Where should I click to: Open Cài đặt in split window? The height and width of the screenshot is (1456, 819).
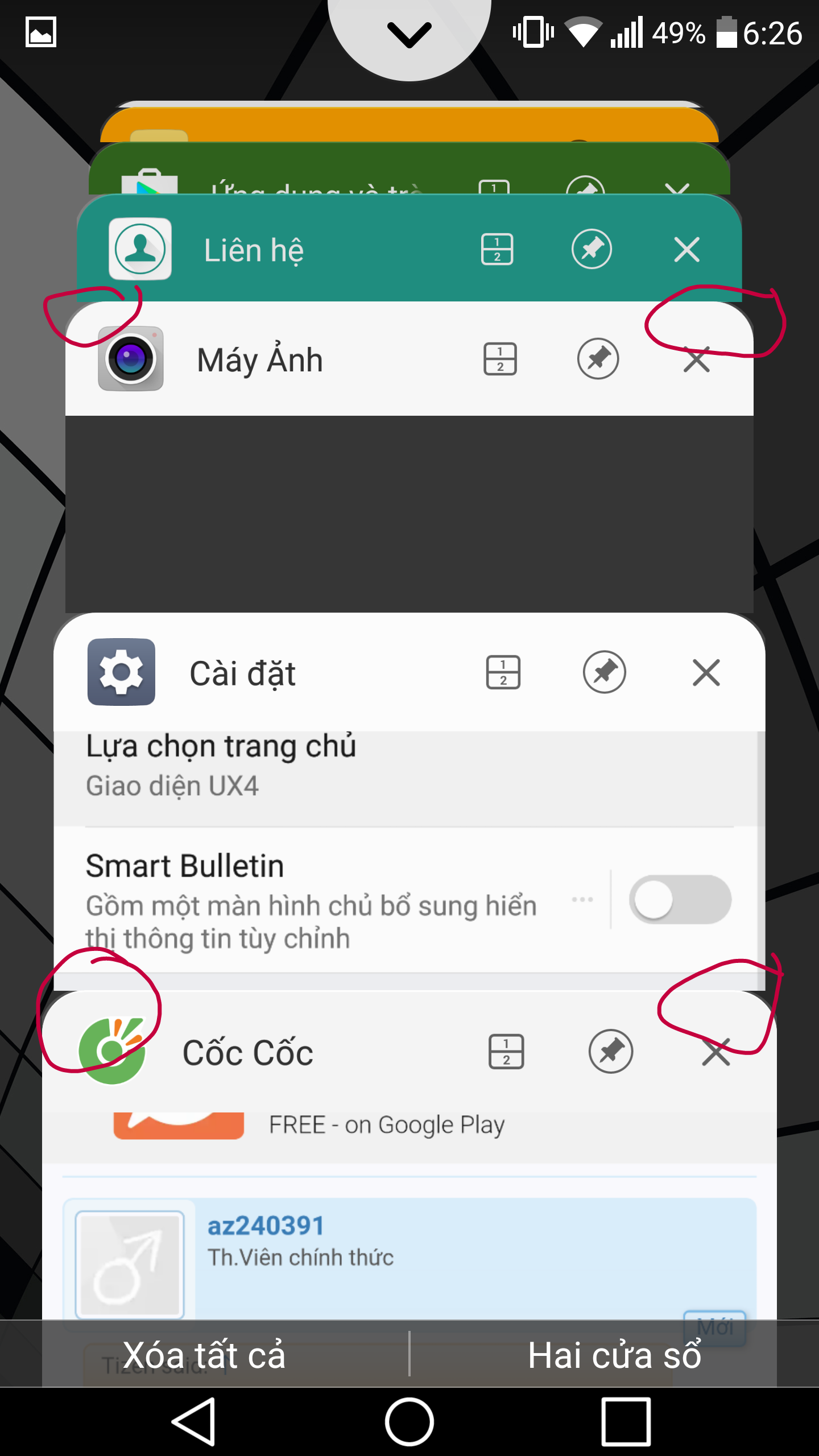[503, 672]
